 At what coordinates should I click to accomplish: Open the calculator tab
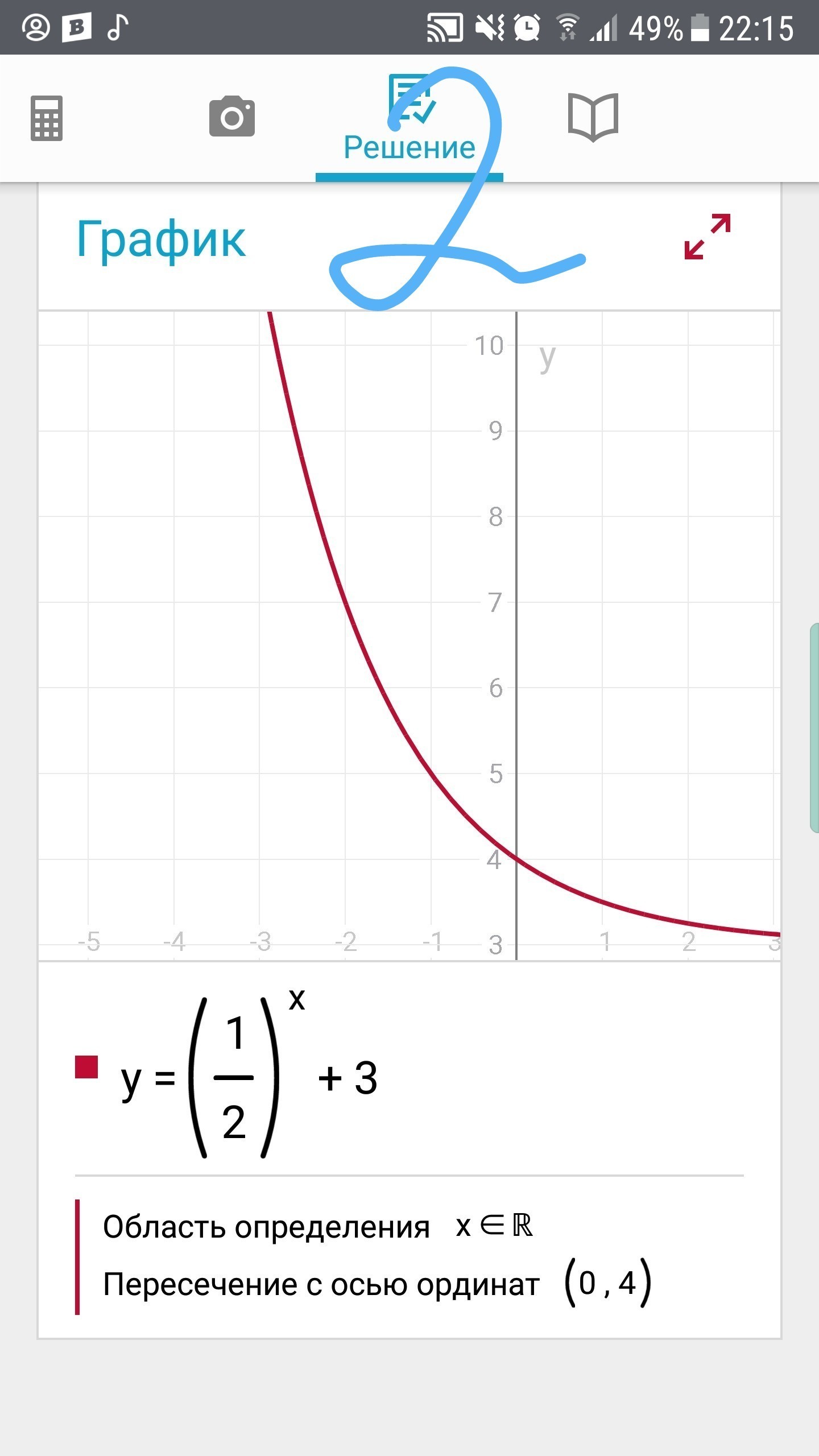pos(47,118)
